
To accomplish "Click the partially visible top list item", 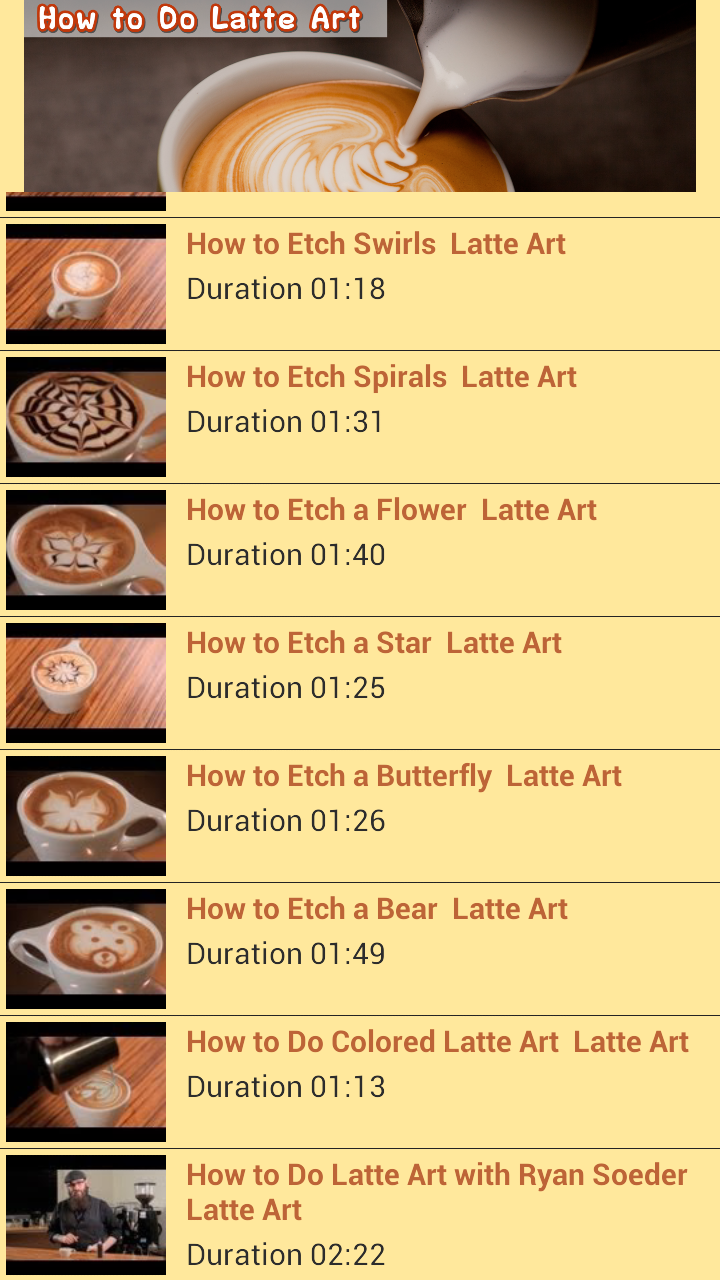I will coord(360,200).
